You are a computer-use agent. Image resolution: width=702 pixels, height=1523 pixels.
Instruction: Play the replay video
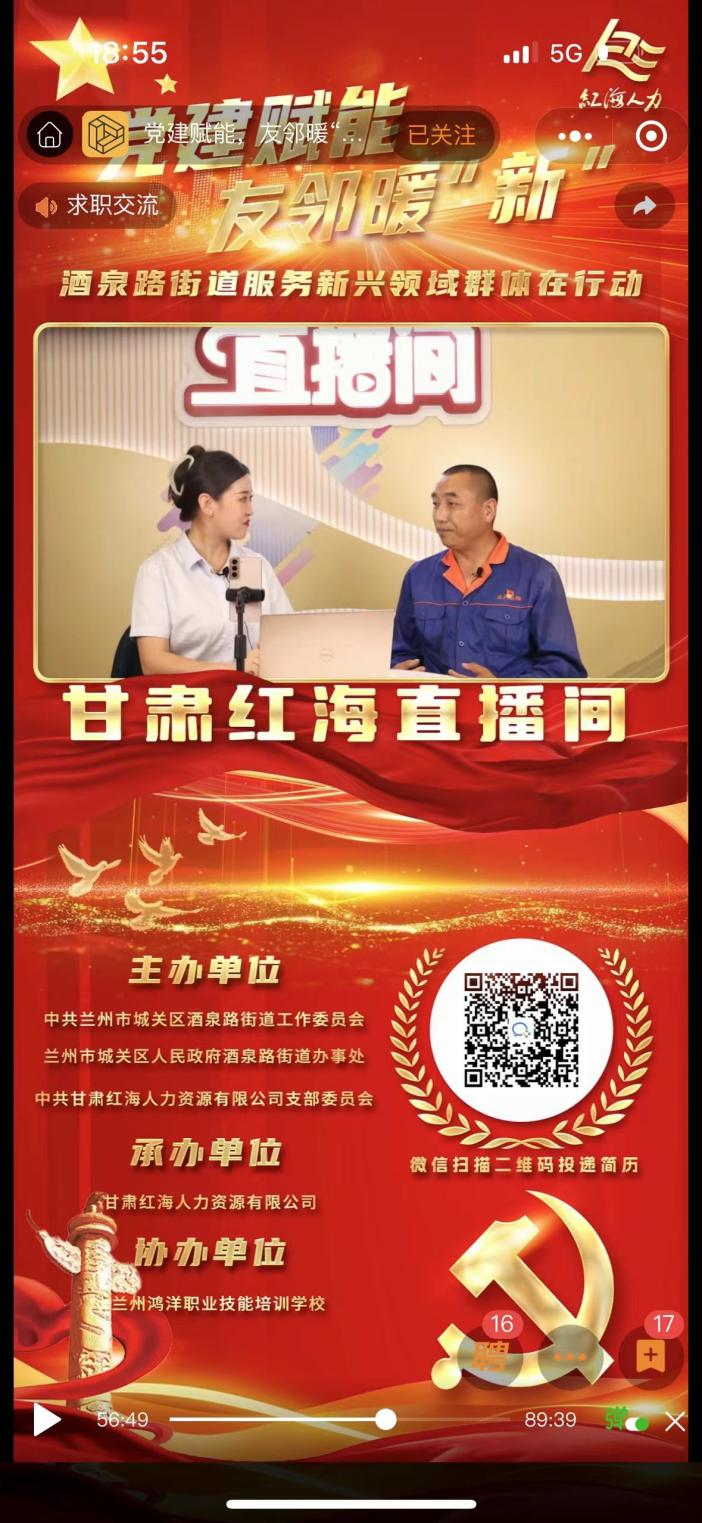[x=46, y=1419]
